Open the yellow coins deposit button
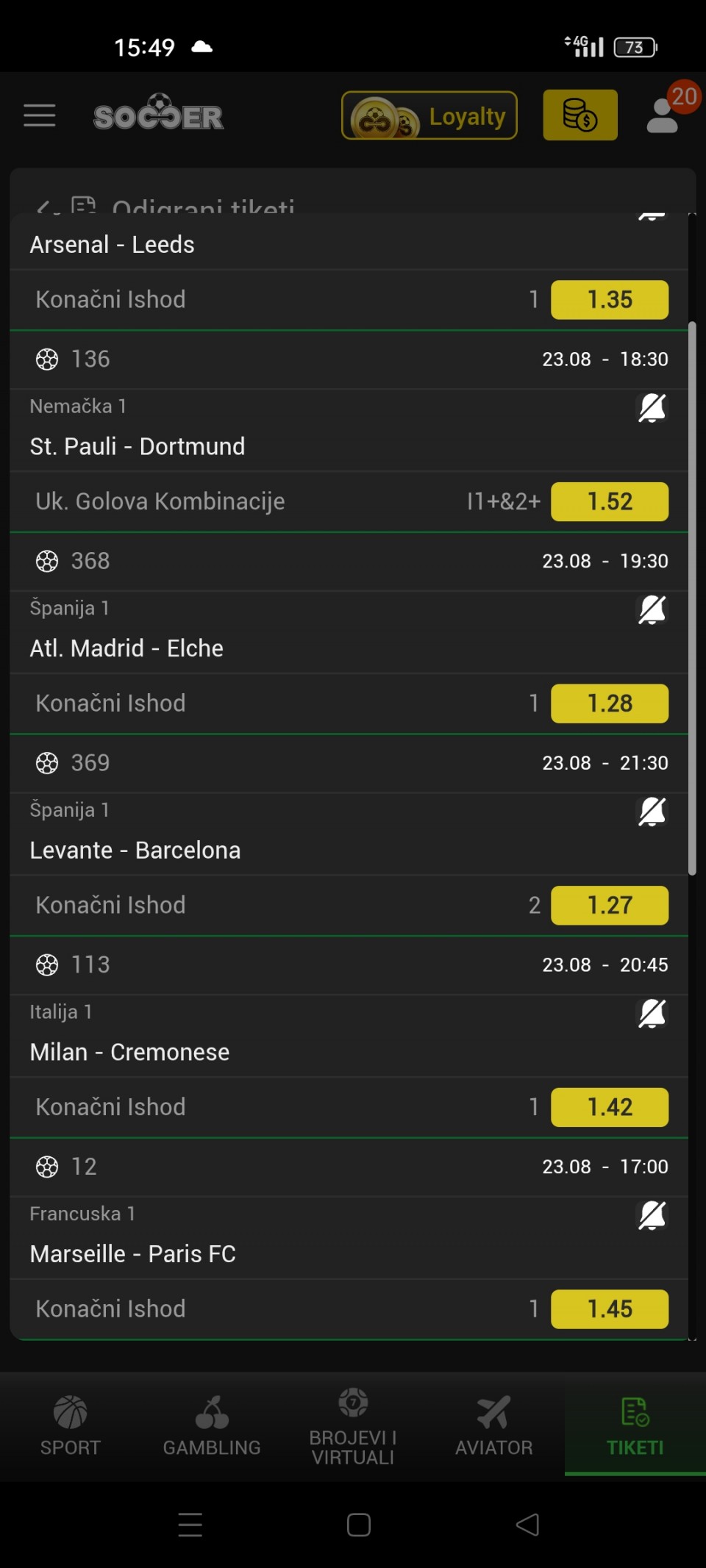706x1568 pixels. pos(580,115)
